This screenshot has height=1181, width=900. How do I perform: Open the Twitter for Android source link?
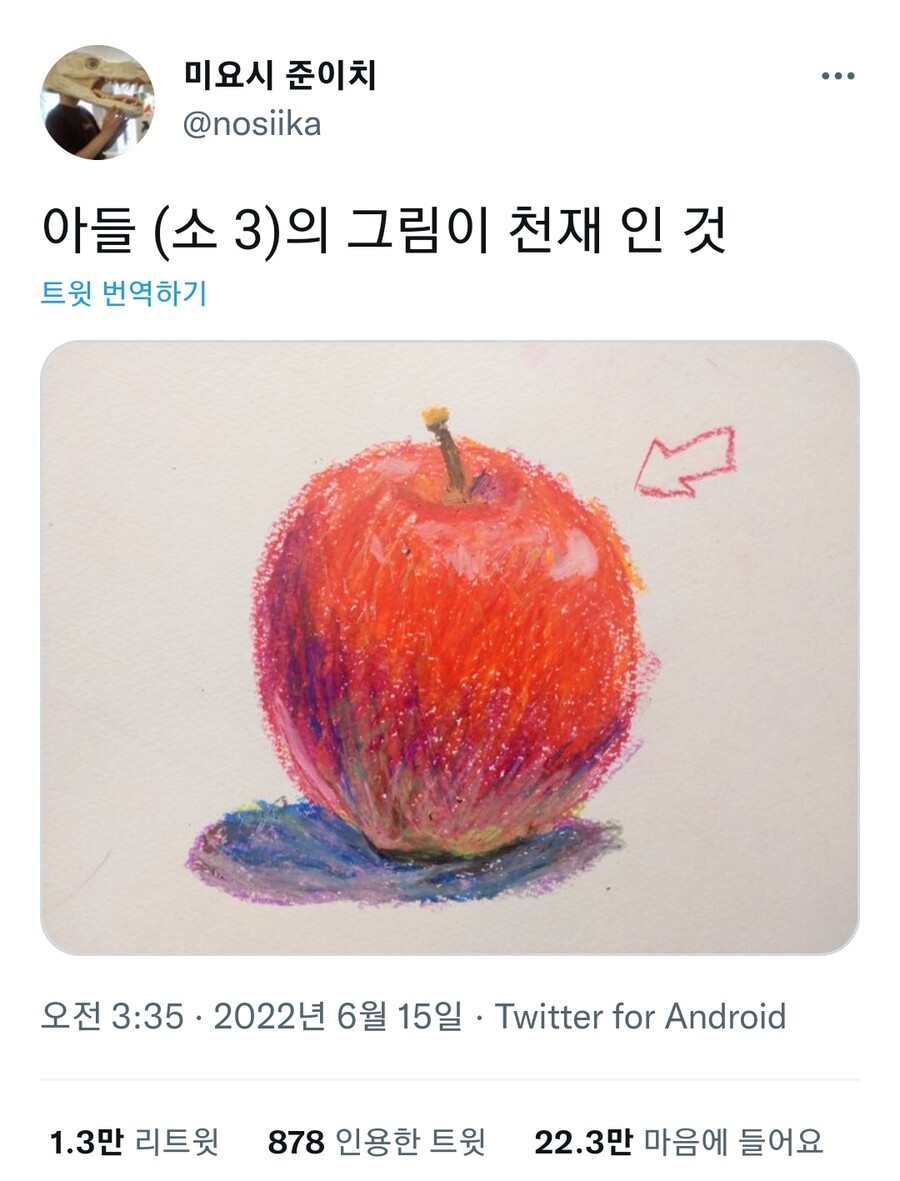click(640, 1017)
